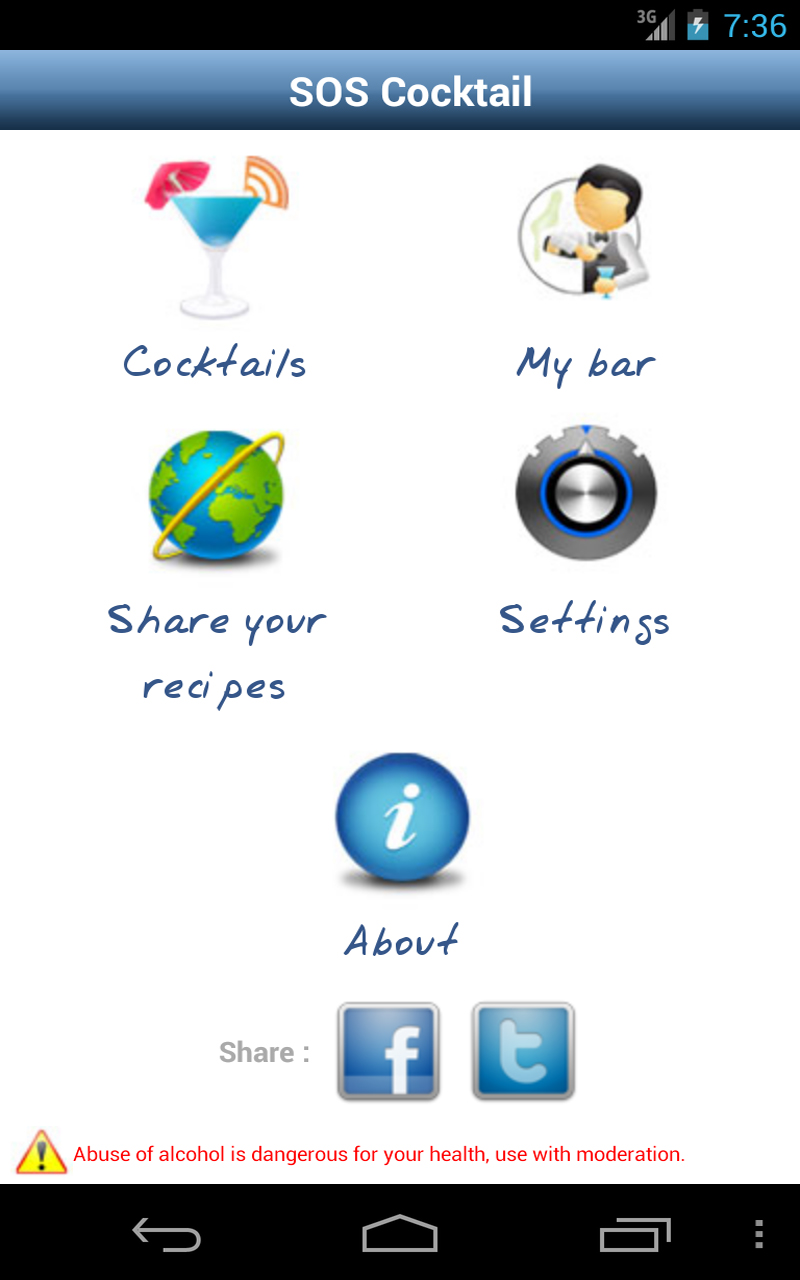The image size is (800, 1280).
Task: Select the Share your recipes text
Action: click(216, 652)
